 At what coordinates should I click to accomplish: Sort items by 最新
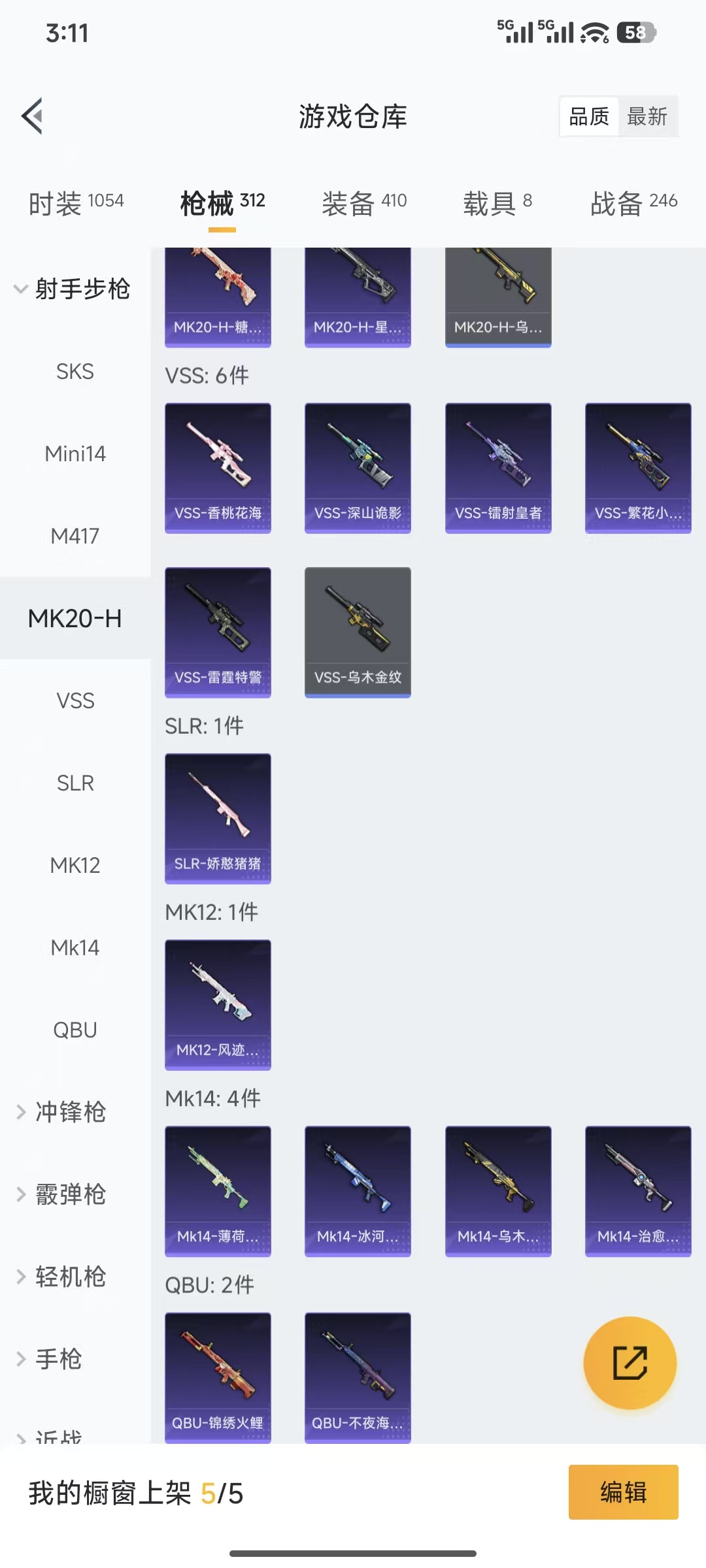click(x=647, y=117)
